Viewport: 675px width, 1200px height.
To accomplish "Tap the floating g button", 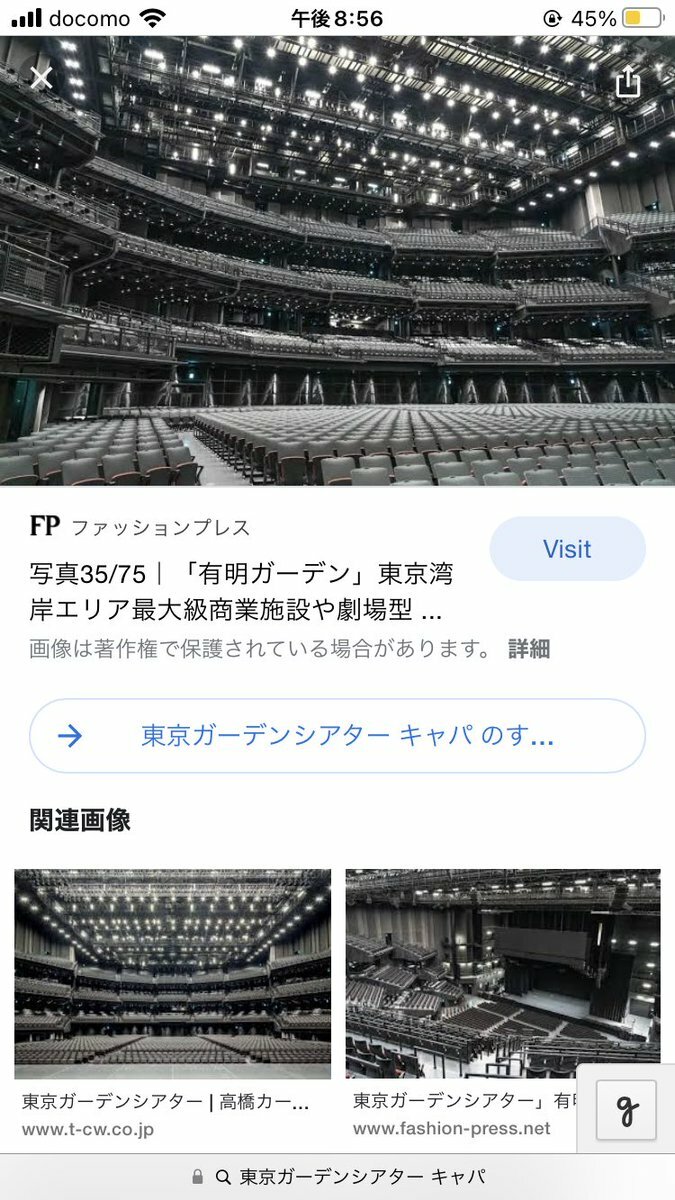I will pos(626,1109).
